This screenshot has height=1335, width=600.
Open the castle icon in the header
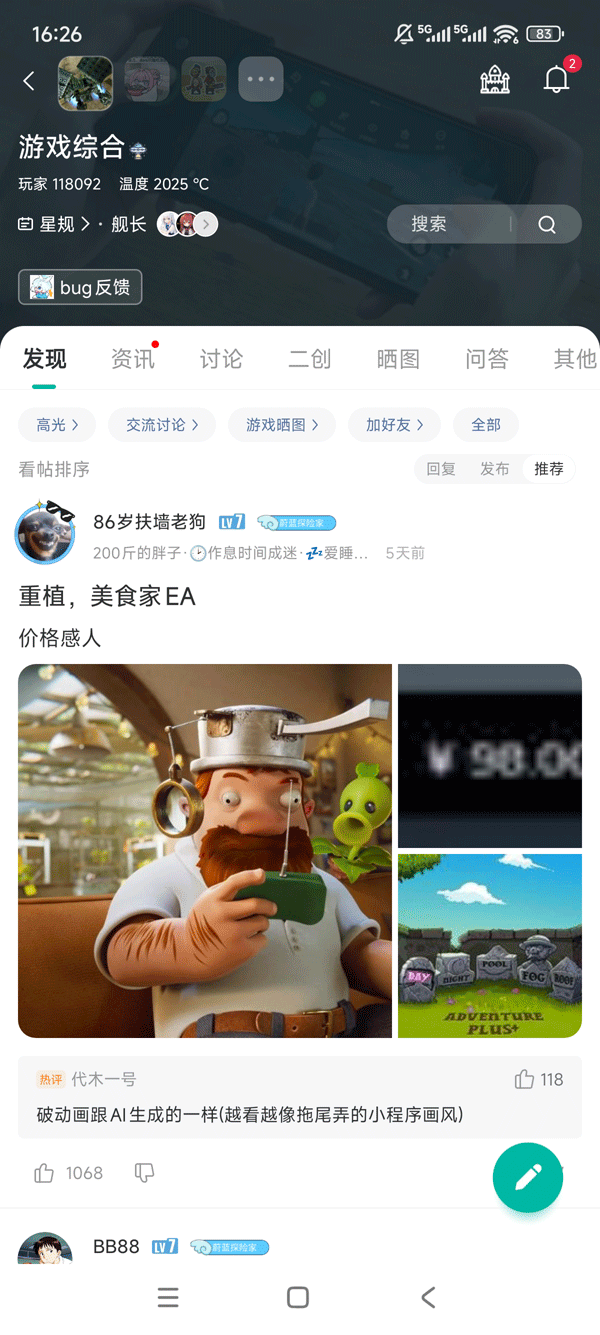point(495,80)
